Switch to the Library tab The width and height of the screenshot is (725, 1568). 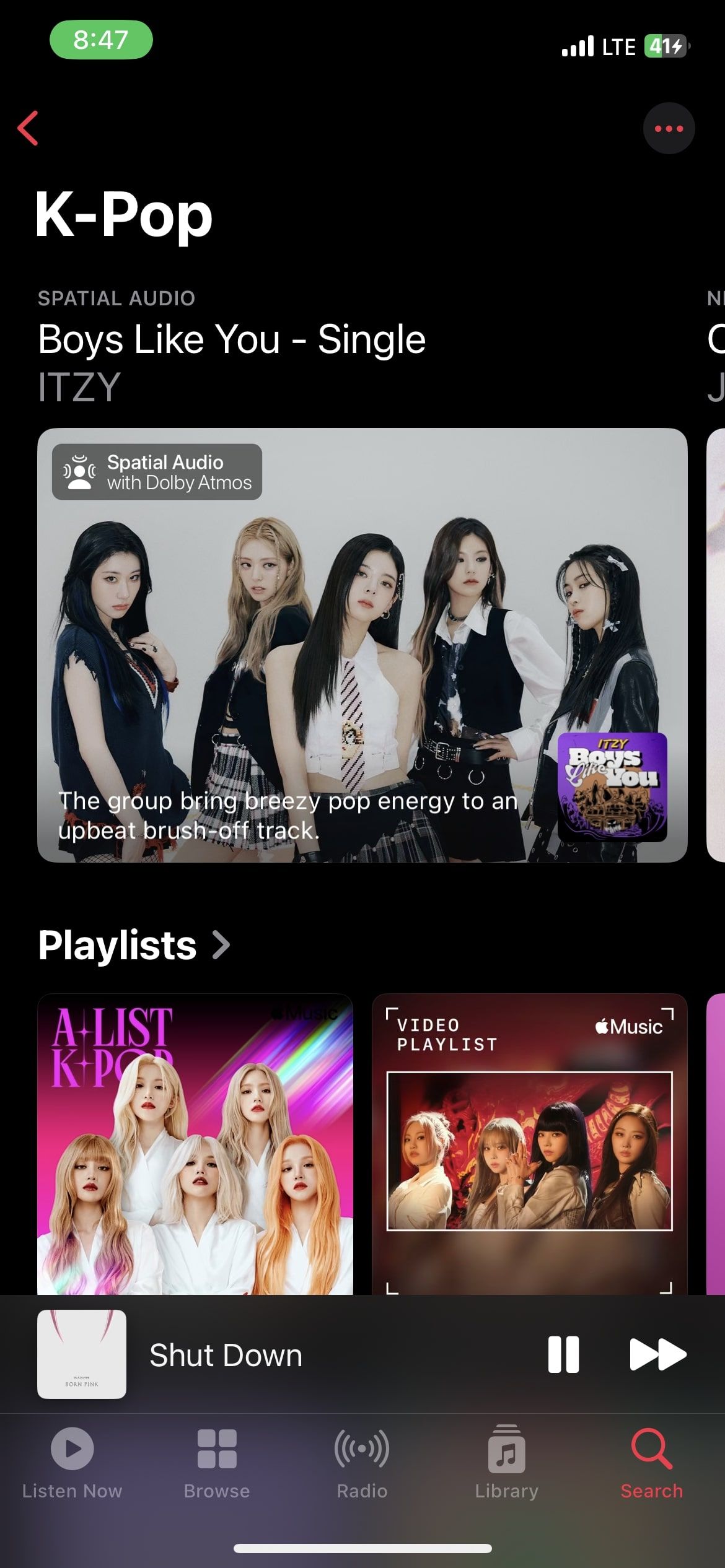coord(507,1464)
